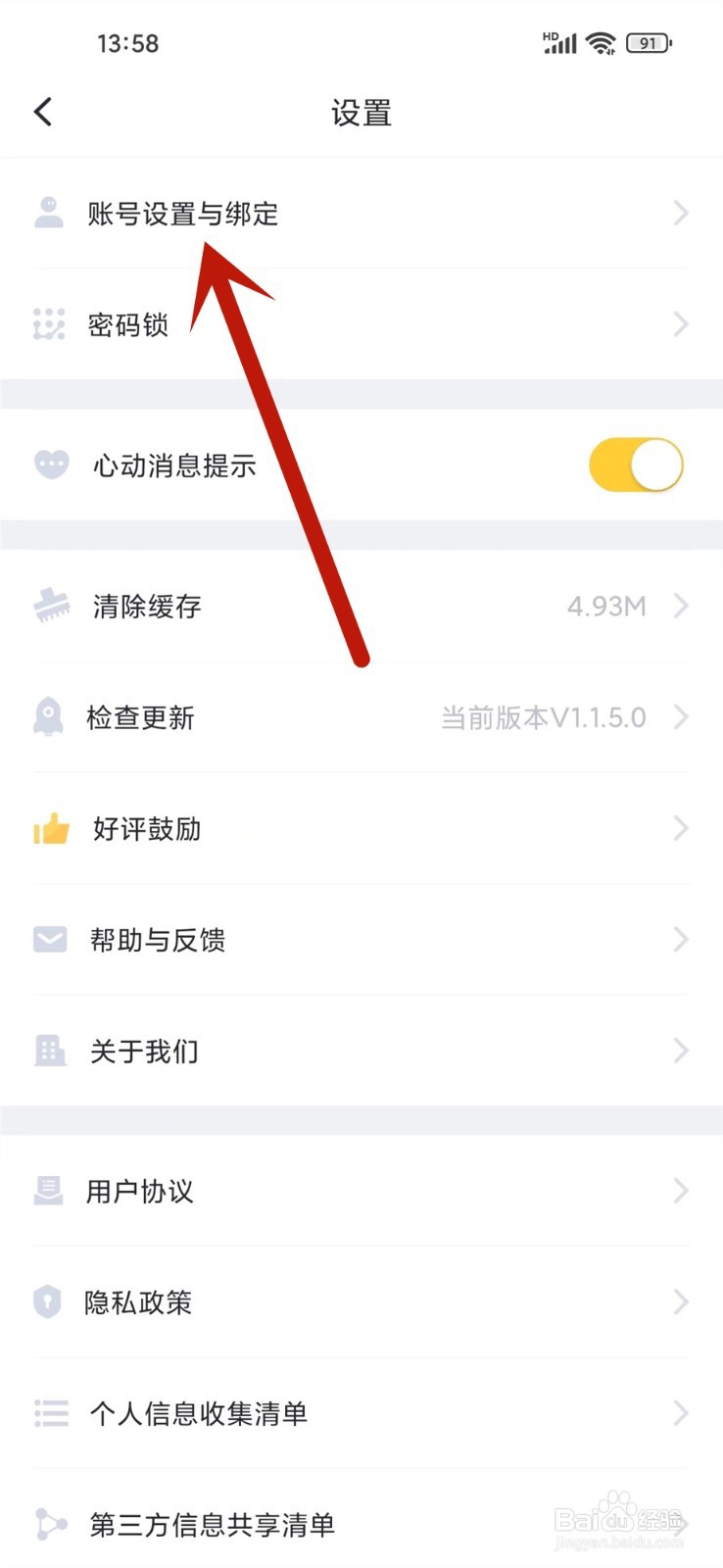
Task: Click the shield icon next to 隐私政策
Action: coord(47,1302)
